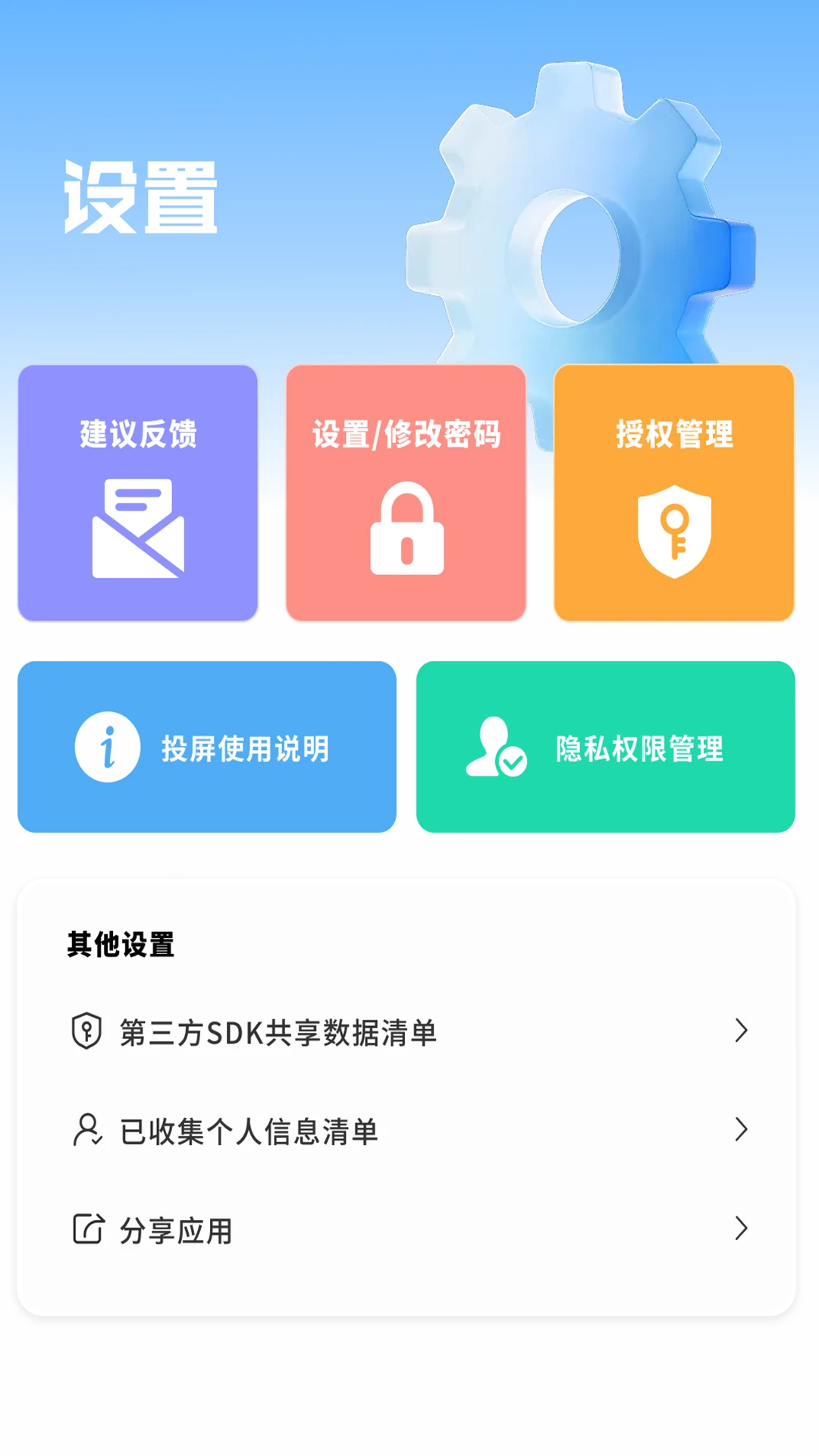The height and width of the screenshot is (1456, 819).
Task: View 投屏使用说明 instructions
Action: (x=207, y=747)
